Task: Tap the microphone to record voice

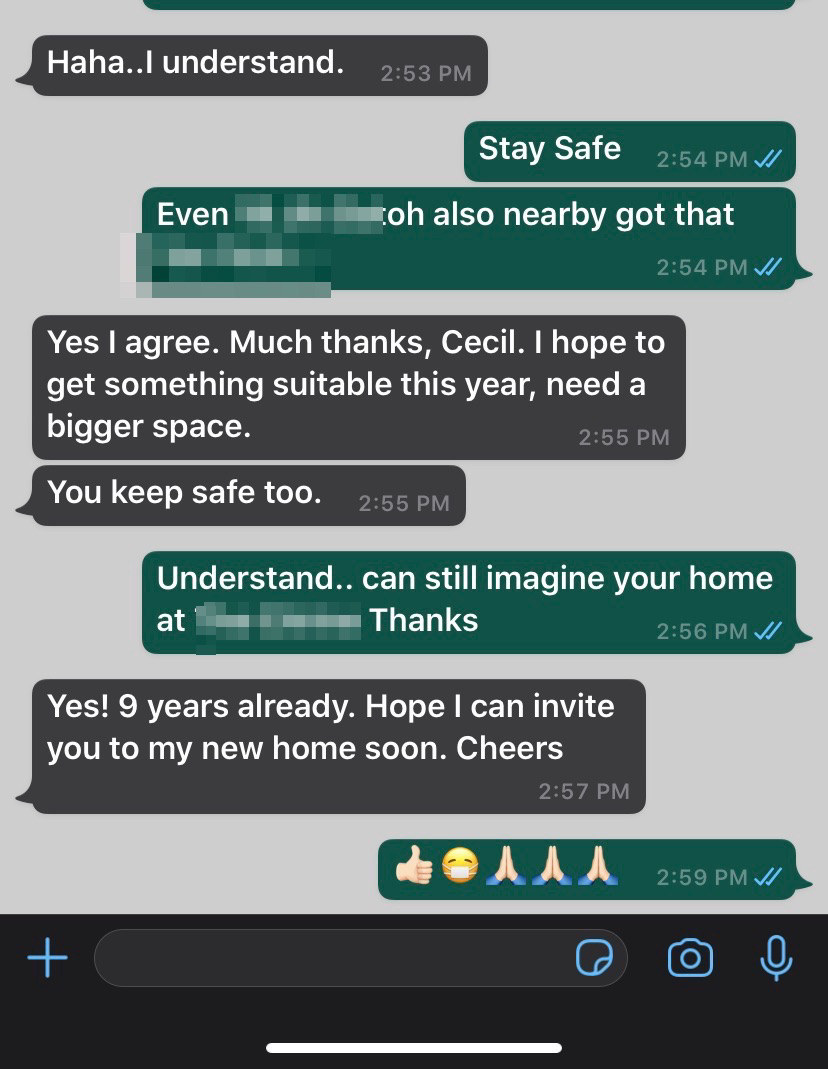Action: coord(776,958)
